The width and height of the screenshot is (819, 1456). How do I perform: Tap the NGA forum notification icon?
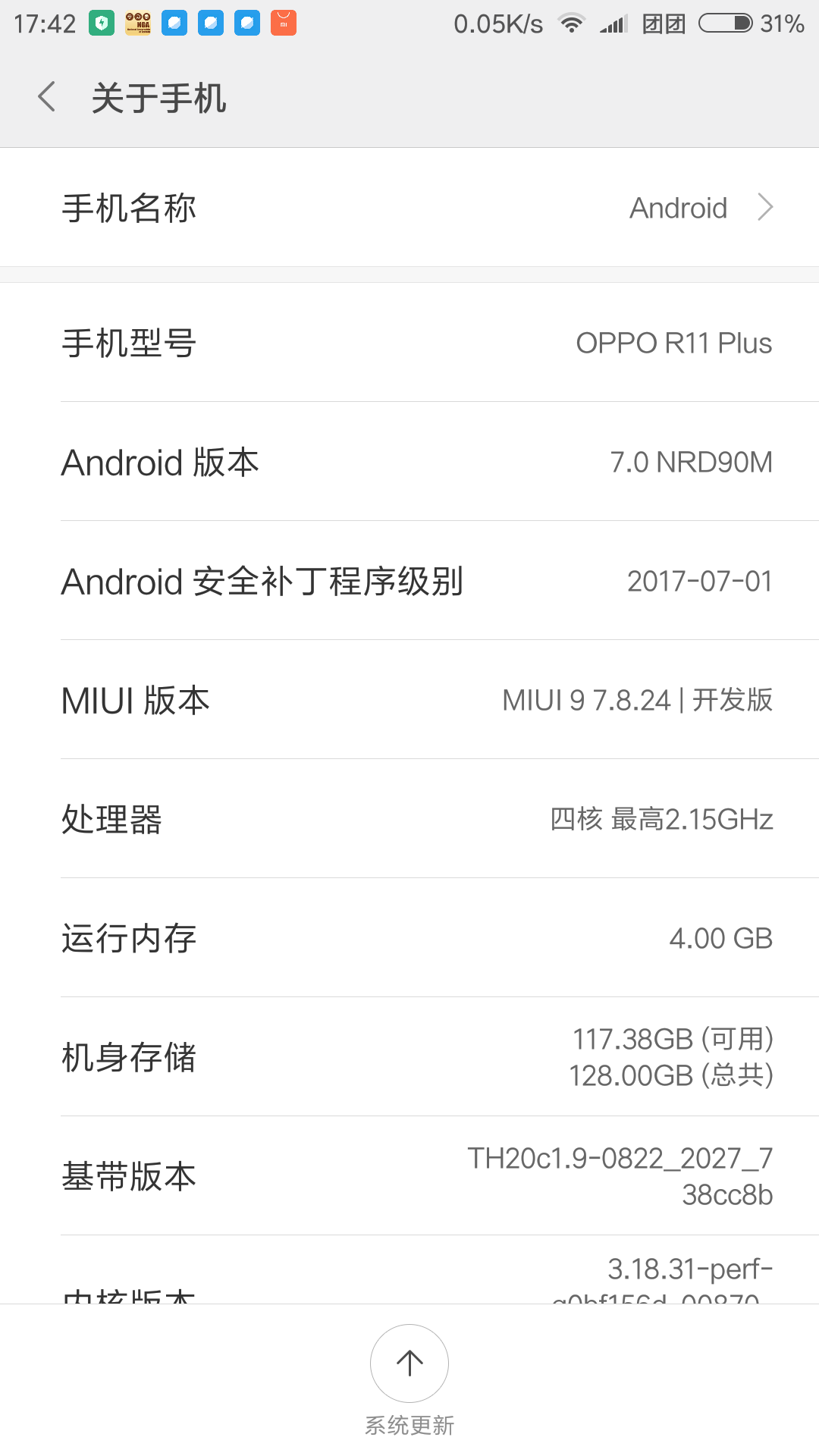click(x=137, y=23)
